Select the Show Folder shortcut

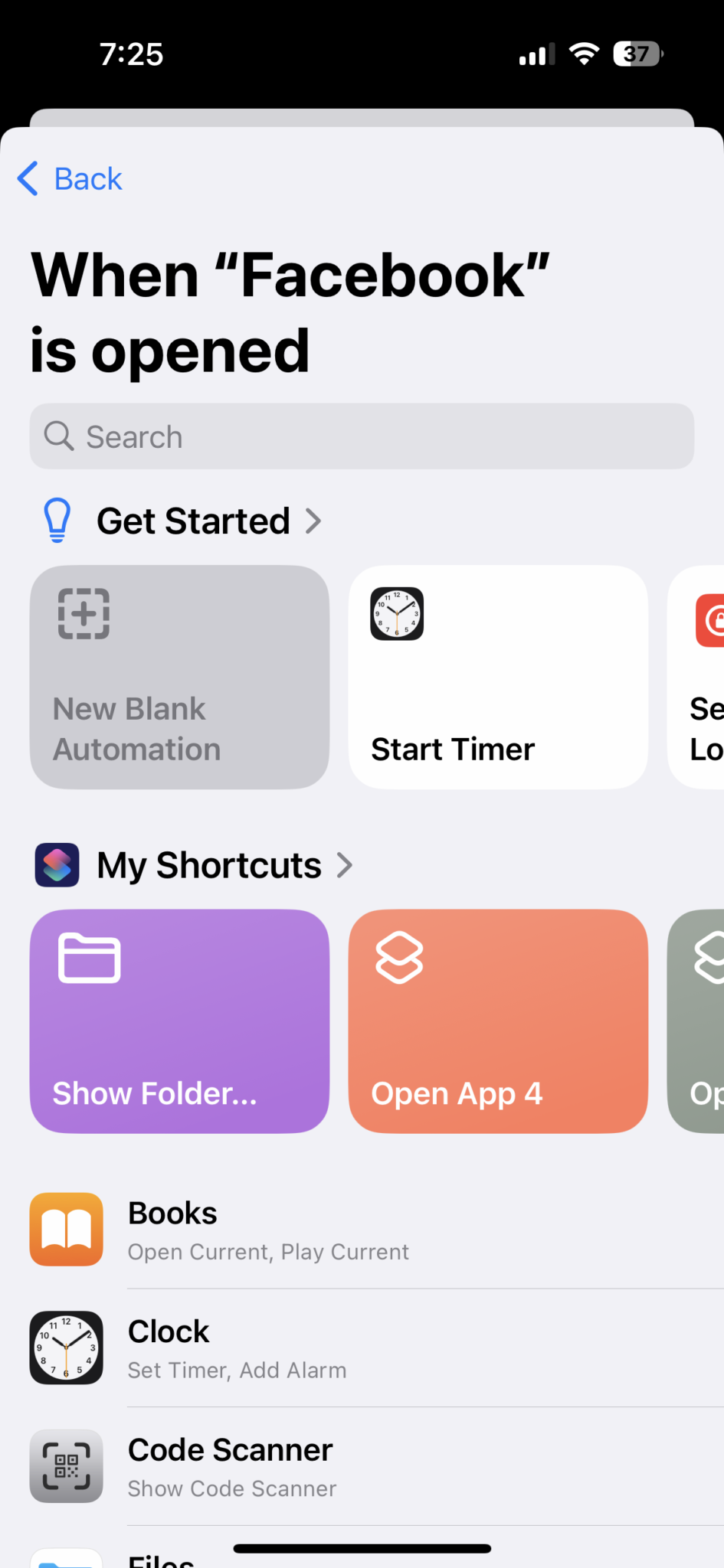tap(179, 1021)
